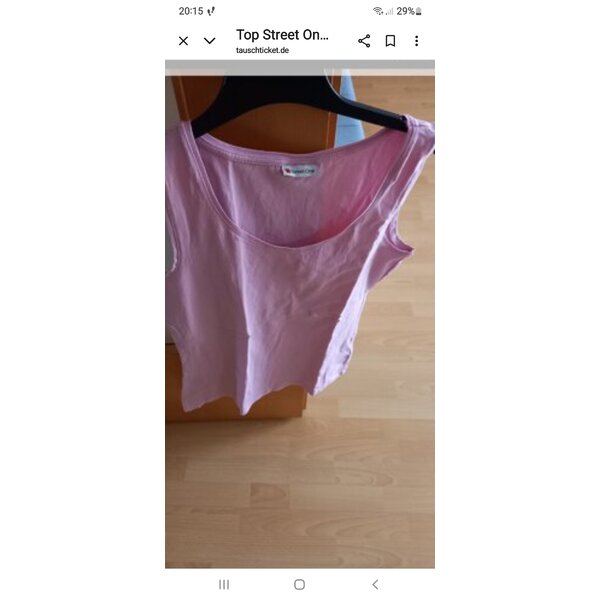
Task: Open the three-dot overflow menu
Action: click(x=416, y=41)
